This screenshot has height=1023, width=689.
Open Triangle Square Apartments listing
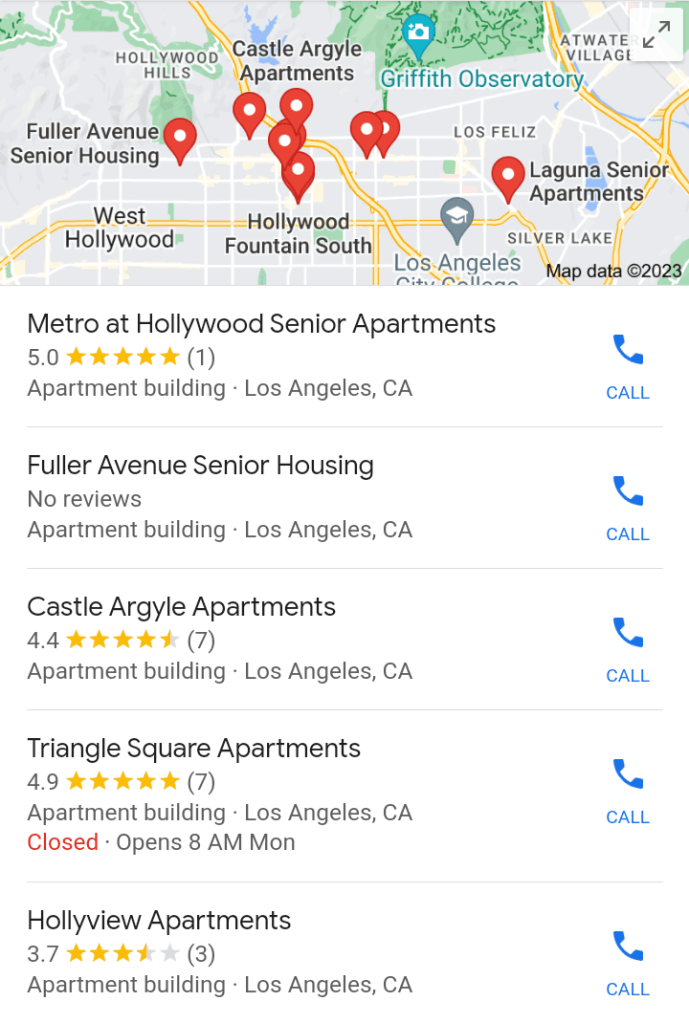(x=194, y=749)
